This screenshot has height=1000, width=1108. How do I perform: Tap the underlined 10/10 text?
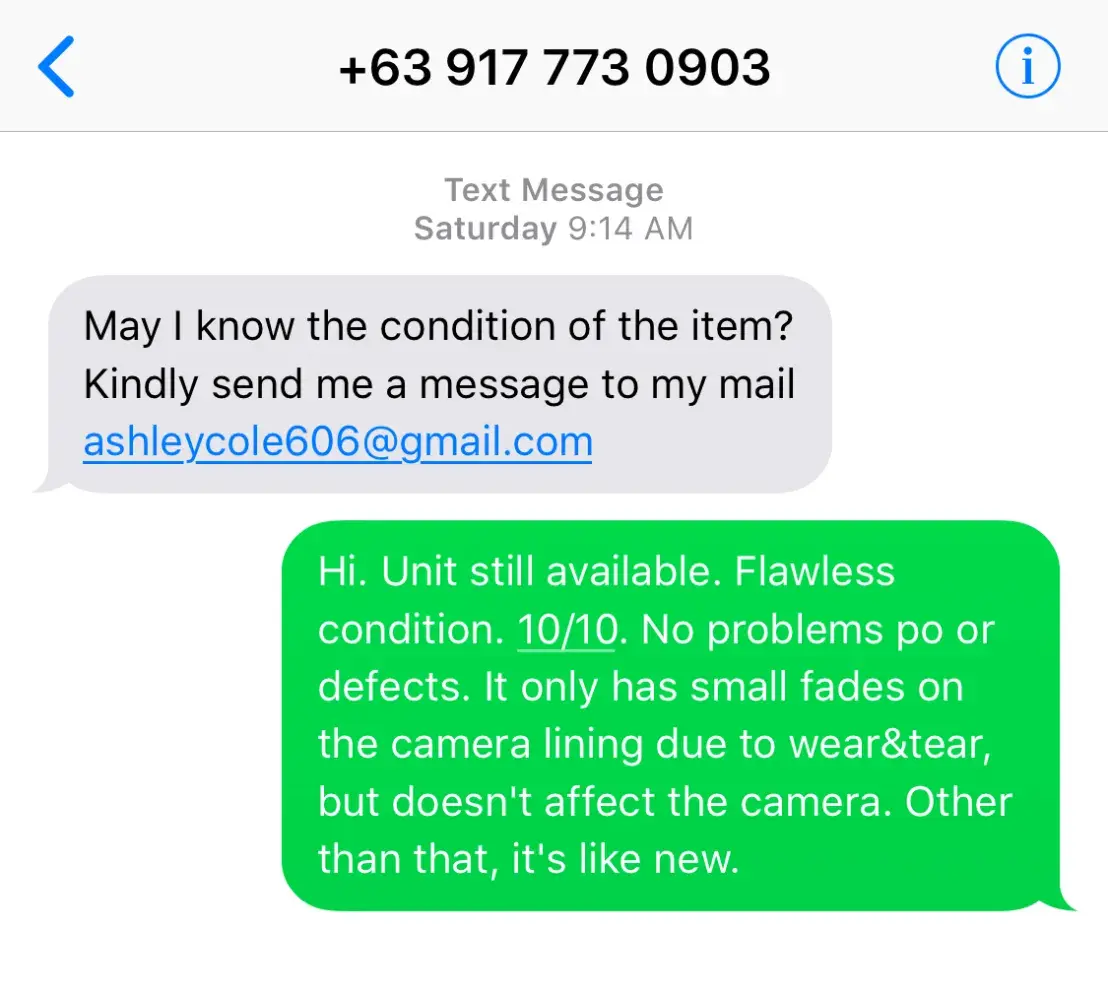click(565, 630)
